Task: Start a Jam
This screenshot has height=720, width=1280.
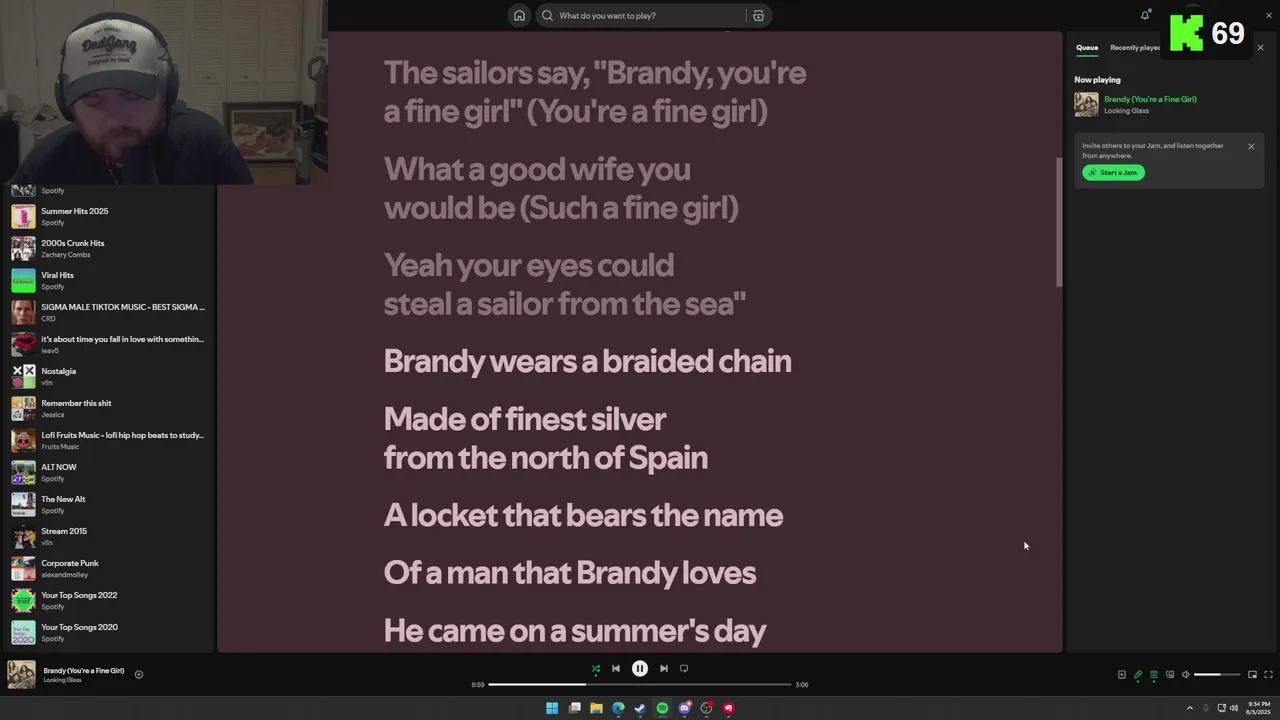Action: pyautogui.click(x=1113, y=172)
